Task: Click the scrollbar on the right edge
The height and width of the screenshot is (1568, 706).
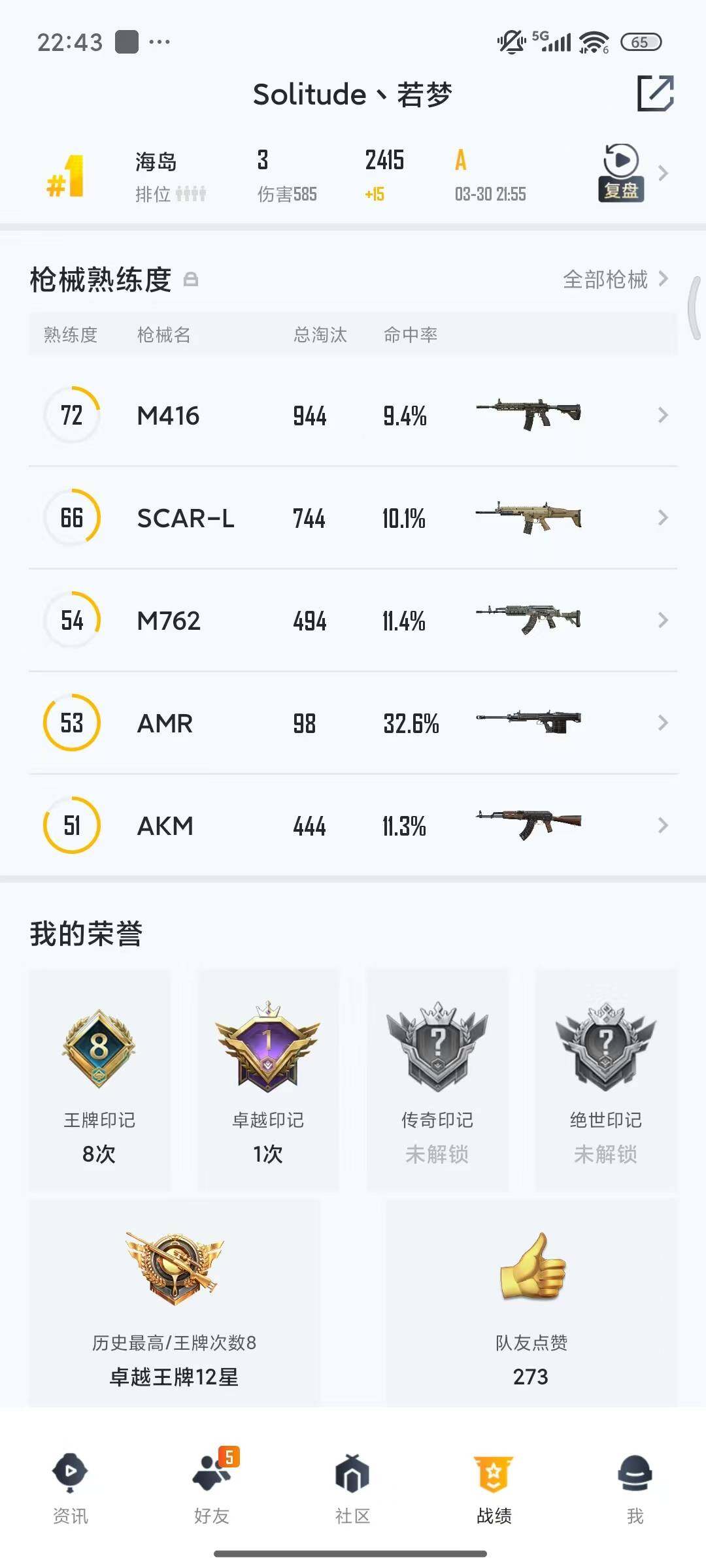Action: click(694, 307)
